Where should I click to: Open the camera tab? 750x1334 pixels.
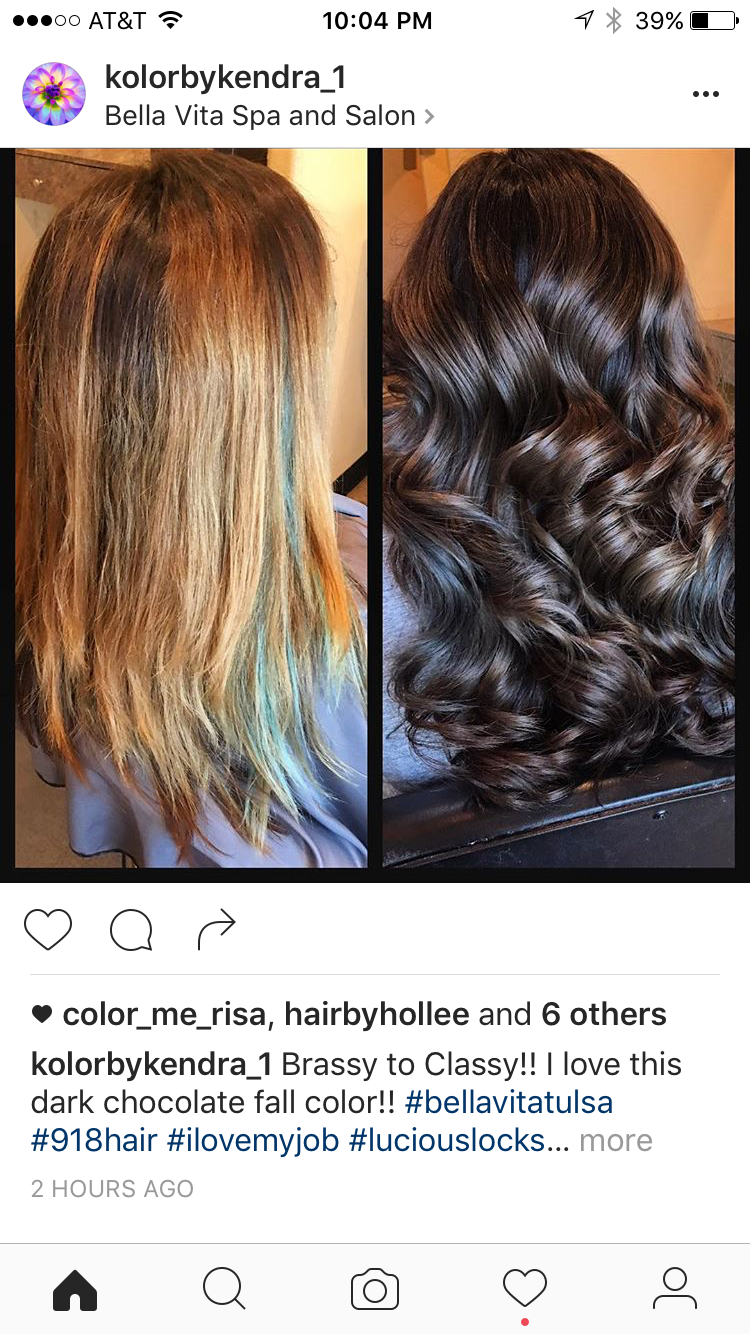(x=375, y=1289)
